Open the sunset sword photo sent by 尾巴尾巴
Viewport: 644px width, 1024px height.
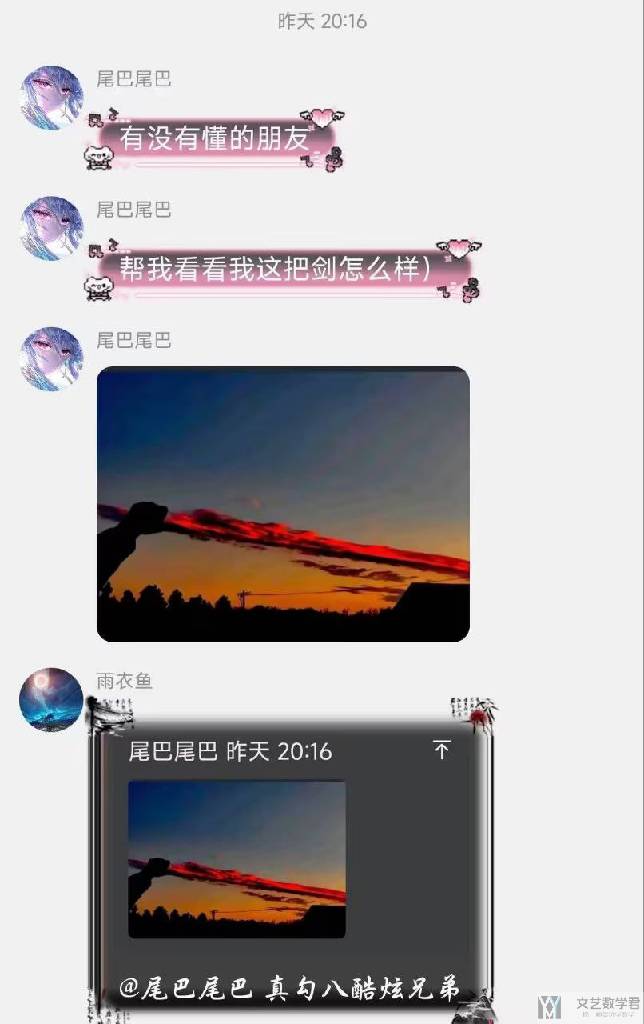tap(283, 503)
